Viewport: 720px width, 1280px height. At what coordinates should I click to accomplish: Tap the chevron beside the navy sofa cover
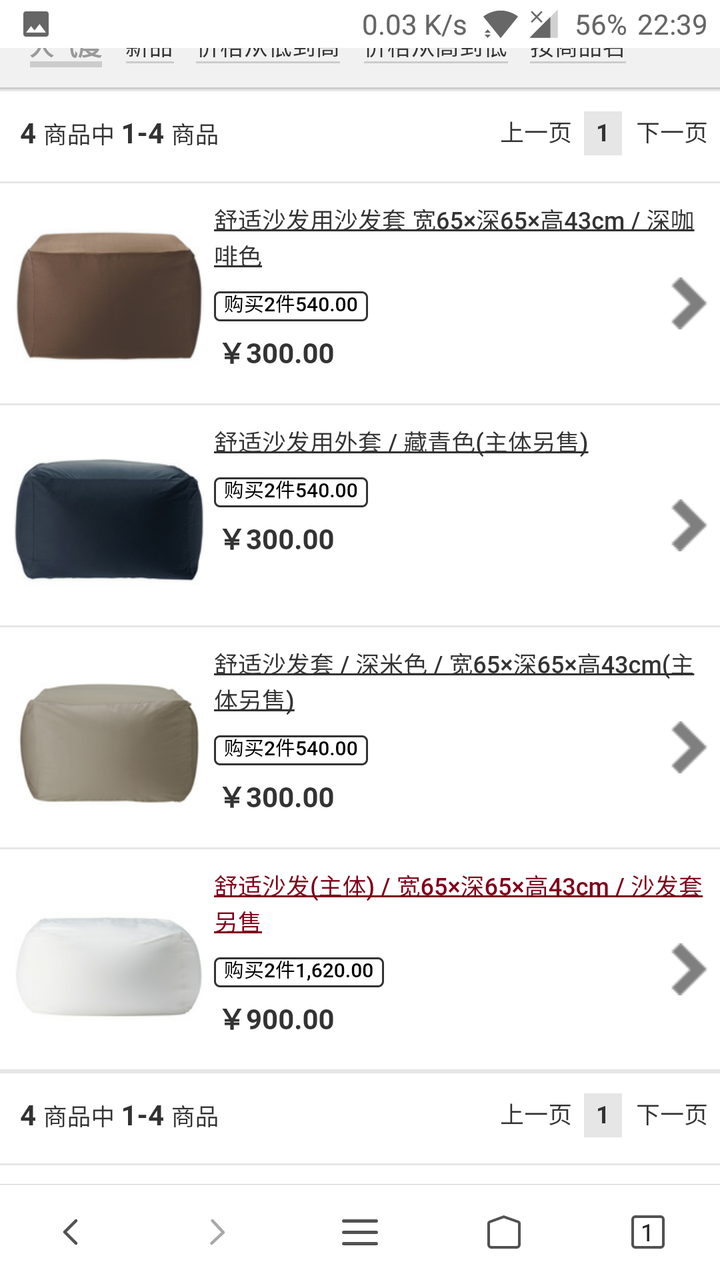688,525
